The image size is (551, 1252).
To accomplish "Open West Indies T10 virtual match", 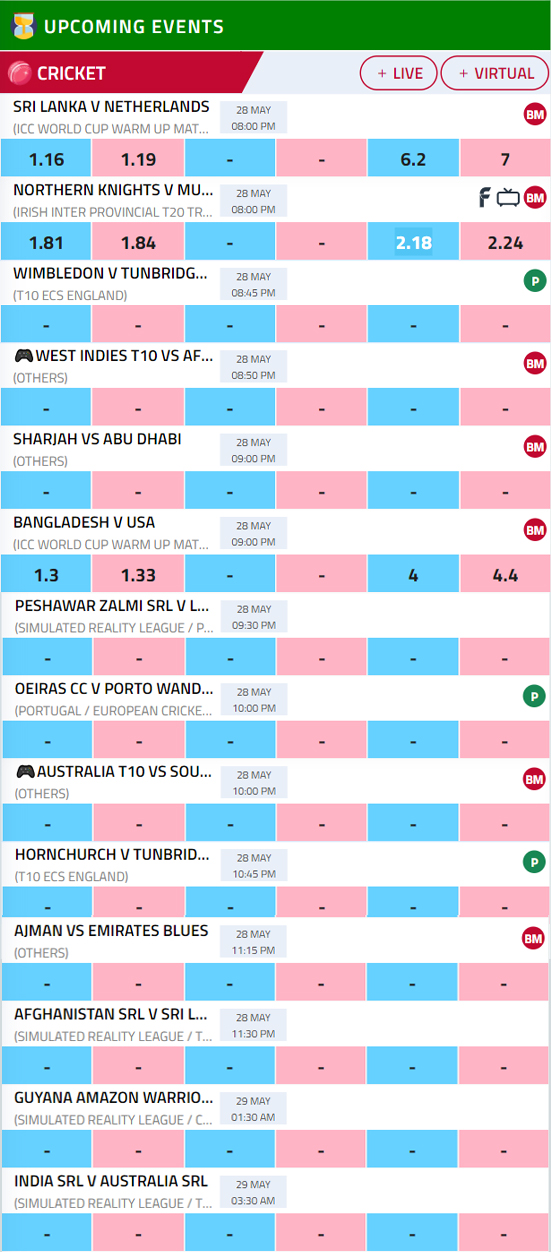I will 112,356.
